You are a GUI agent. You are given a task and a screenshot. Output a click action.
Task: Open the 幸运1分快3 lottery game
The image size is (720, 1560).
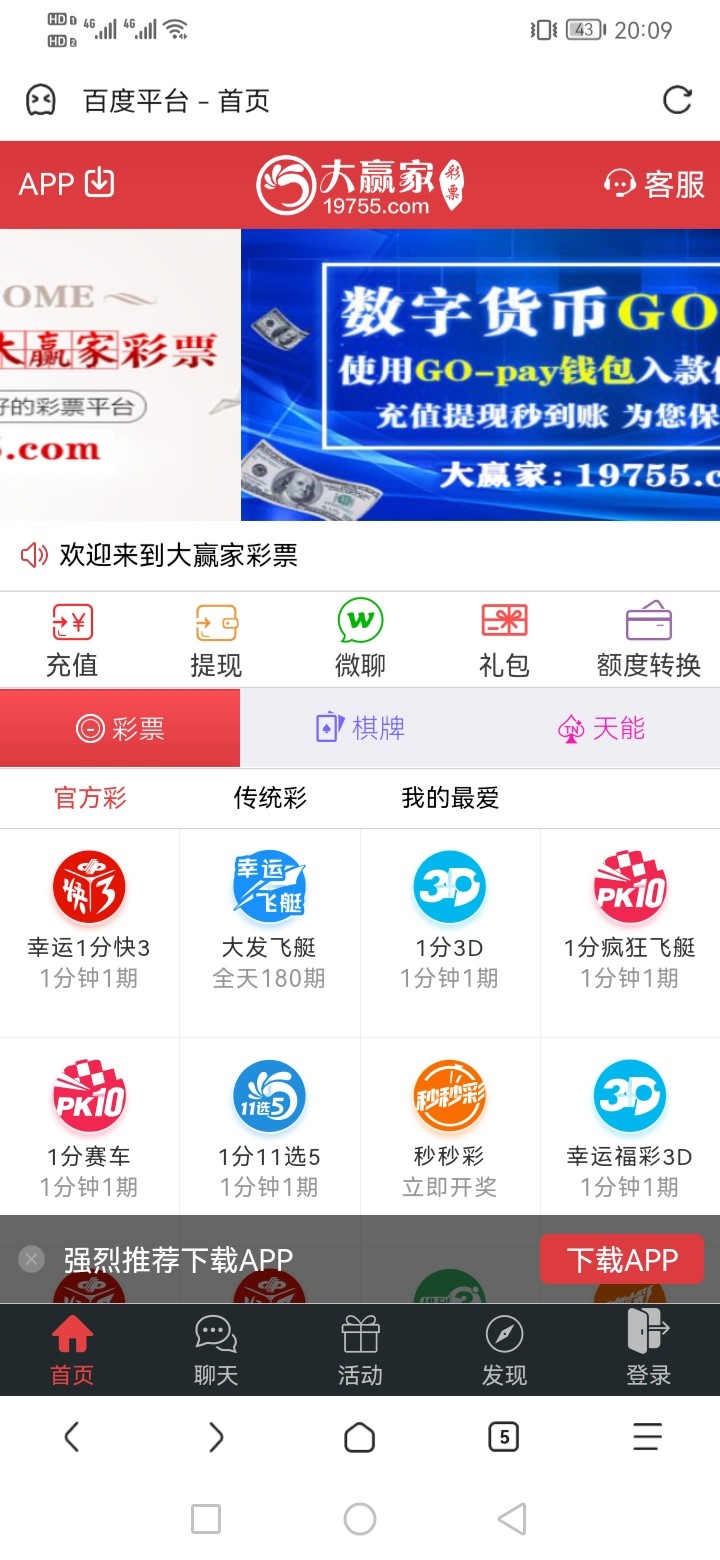pos(90,912)
